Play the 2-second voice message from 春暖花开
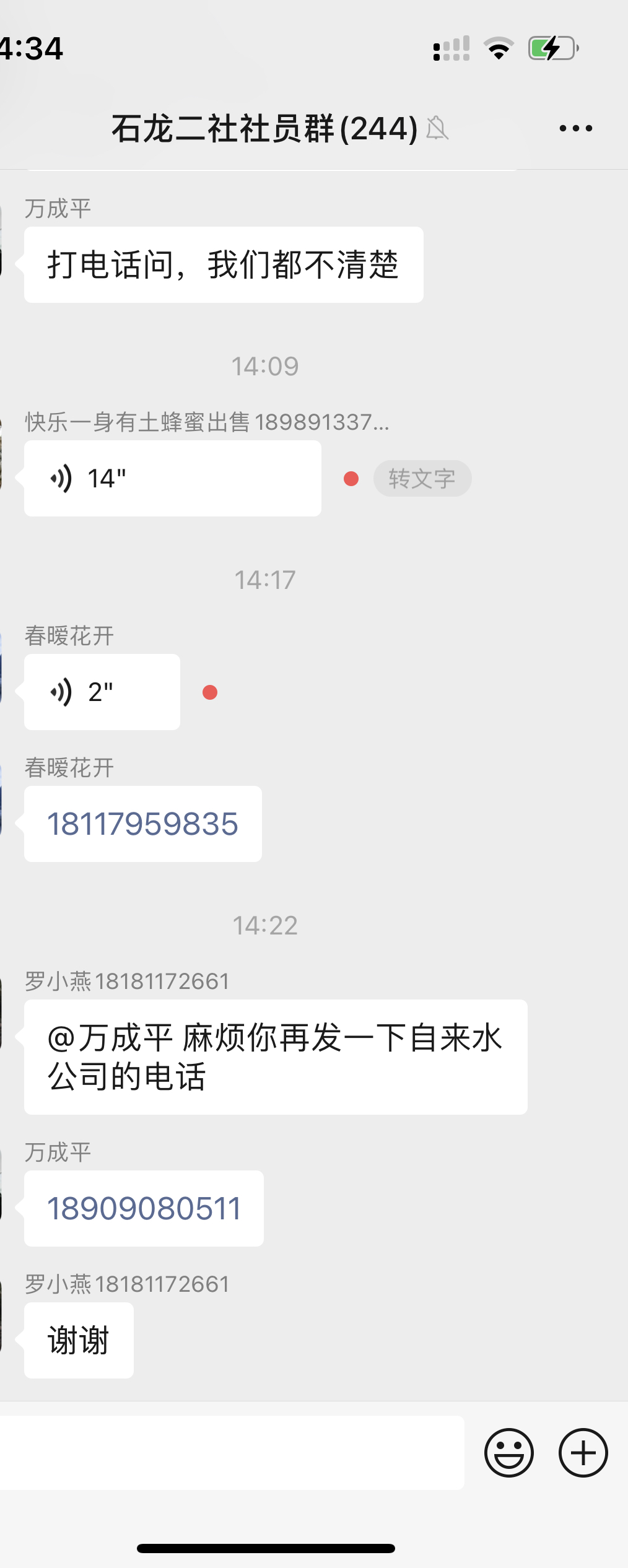This screenshot has height=1568, width=628. [102, 692]
